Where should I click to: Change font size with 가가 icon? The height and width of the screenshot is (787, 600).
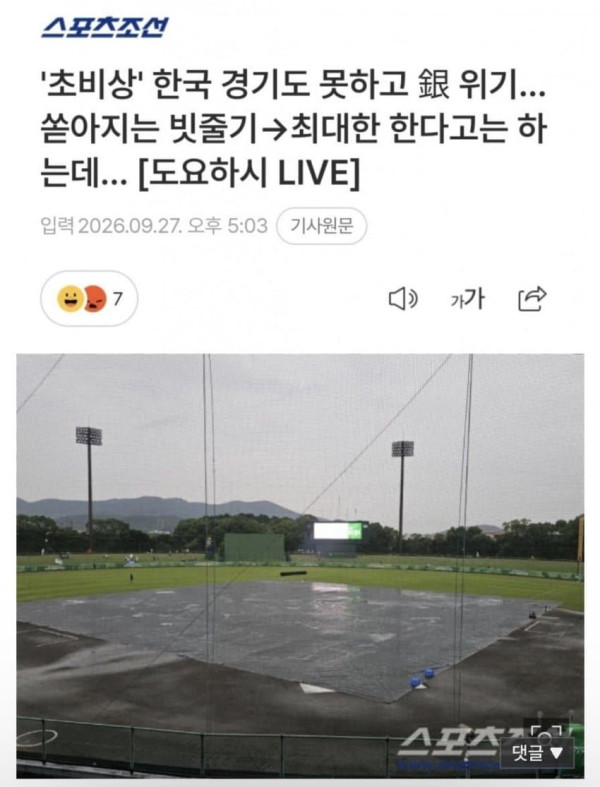coord(467,299)
